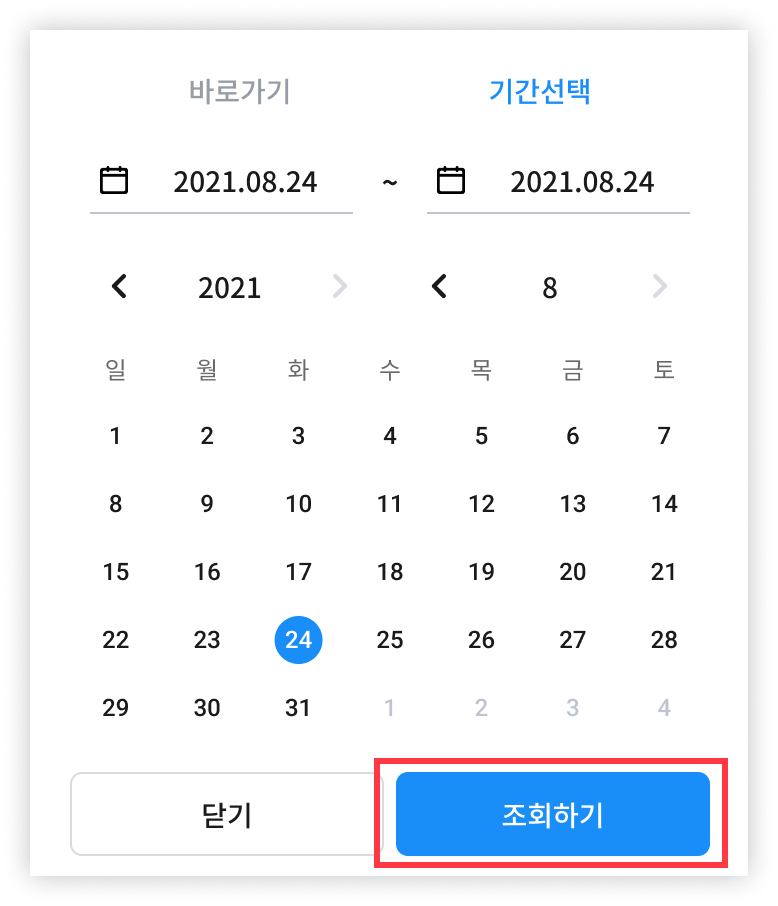Tap the 조회하기 search button
This screenshot has width=778, height=906.
click(x=552, y=815)
